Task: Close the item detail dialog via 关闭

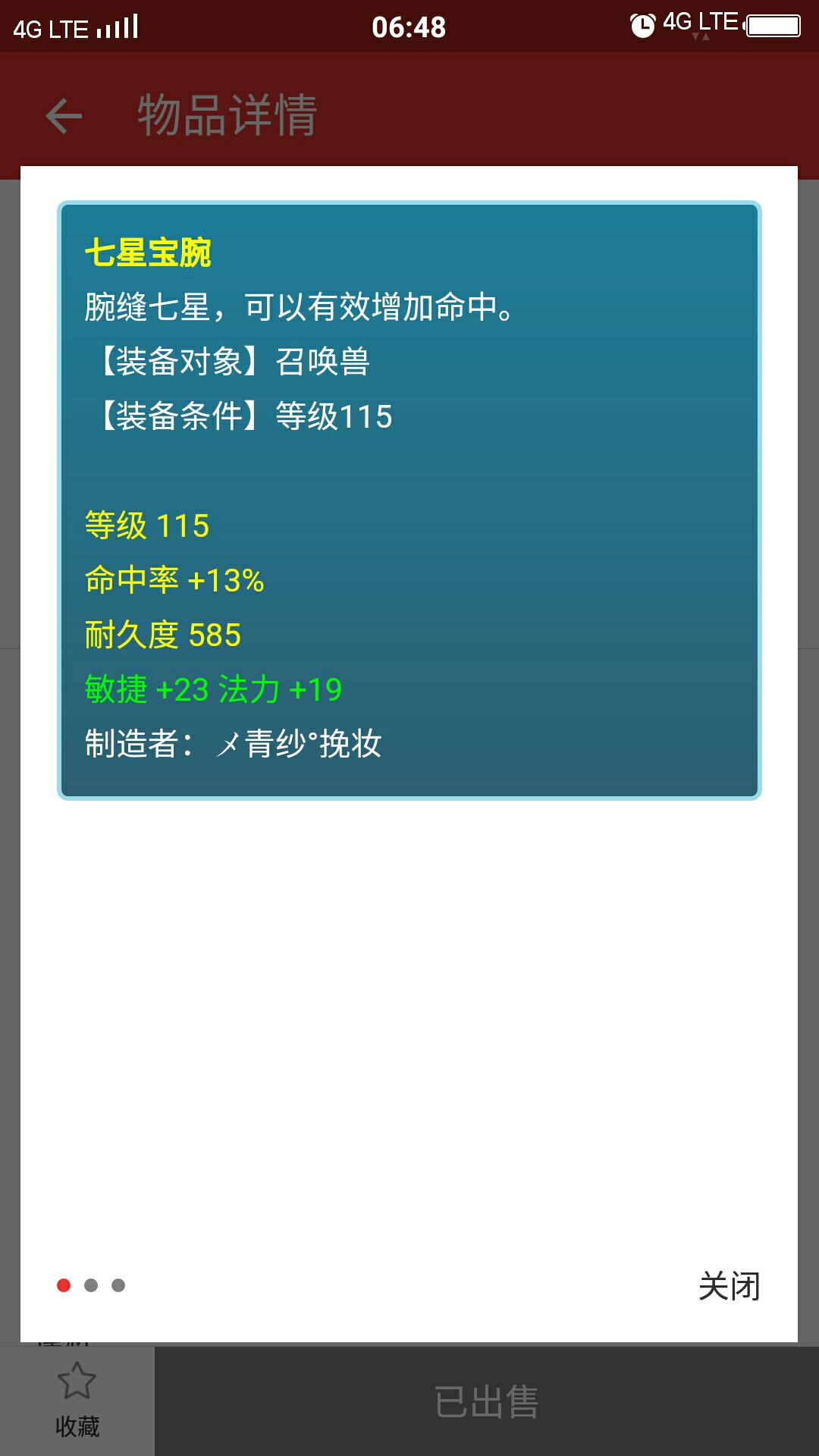Action: click(x=729, y=1286)
